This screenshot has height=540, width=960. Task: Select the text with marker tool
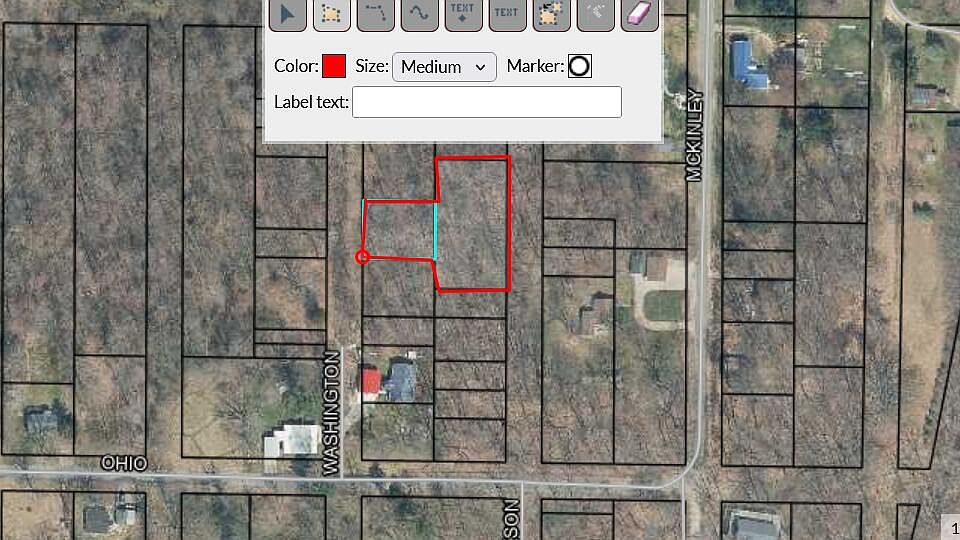tap(463, 14)
